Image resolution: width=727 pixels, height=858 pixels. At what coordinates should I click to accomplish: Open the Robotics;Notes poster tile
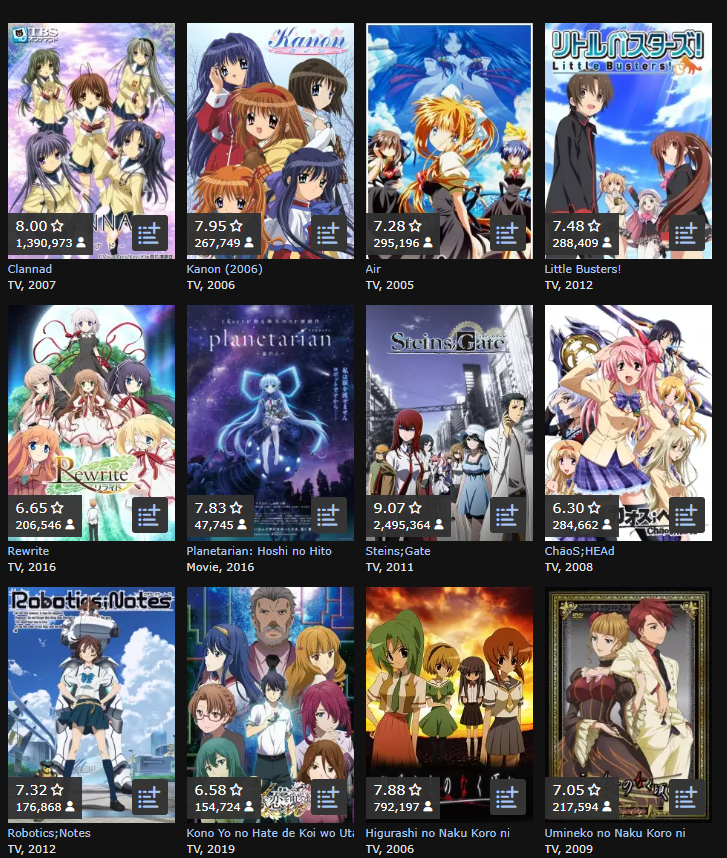pos(91,690)
